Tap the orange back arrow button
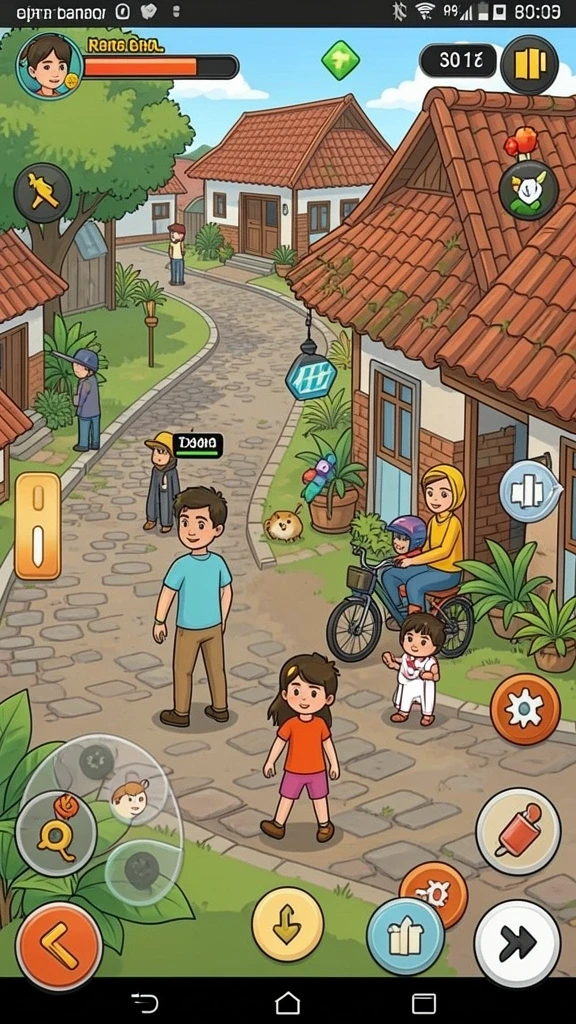 pos(59,946)
